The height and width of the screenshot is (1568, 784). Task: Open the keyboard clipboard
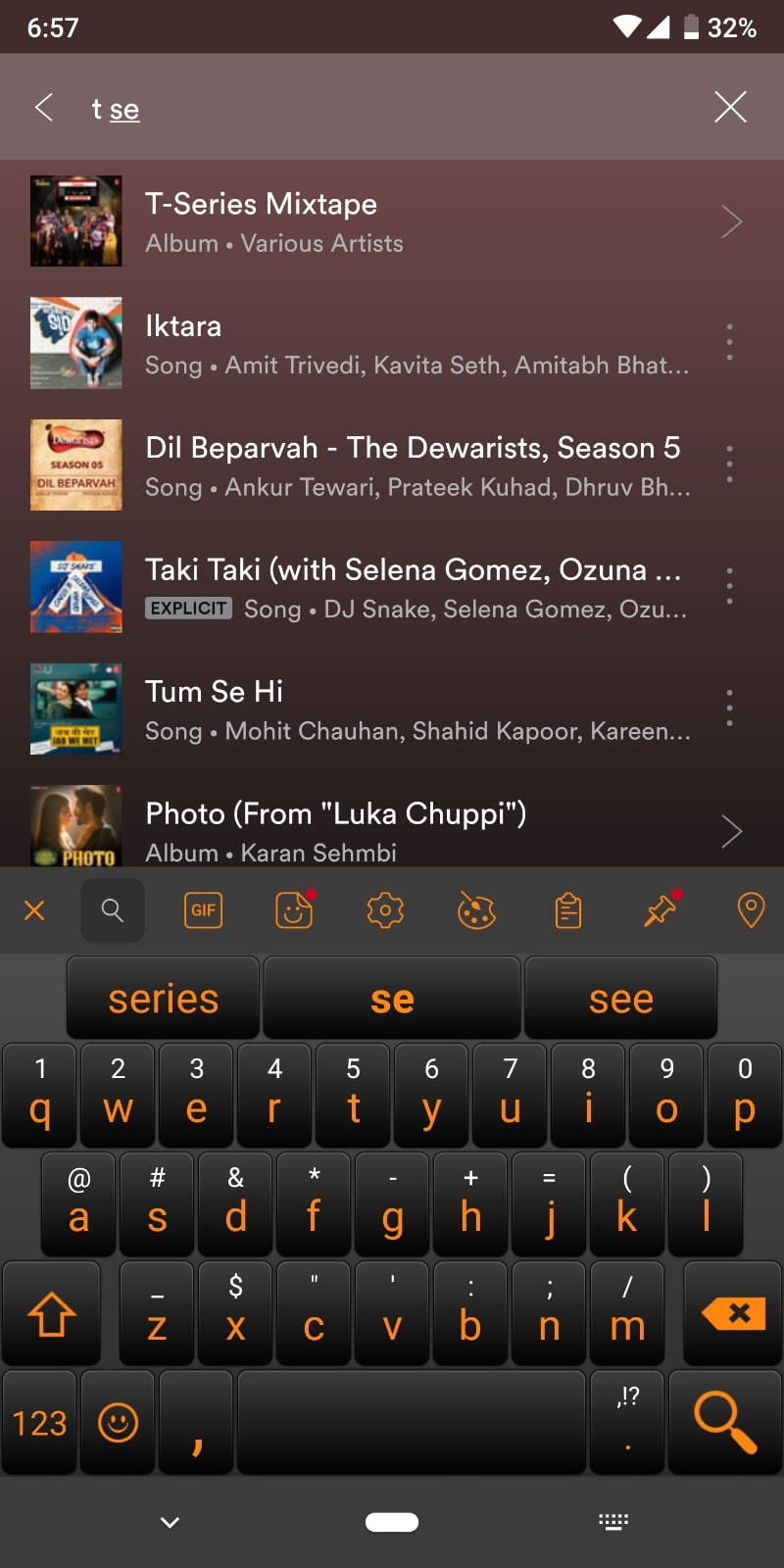point(568,910)
